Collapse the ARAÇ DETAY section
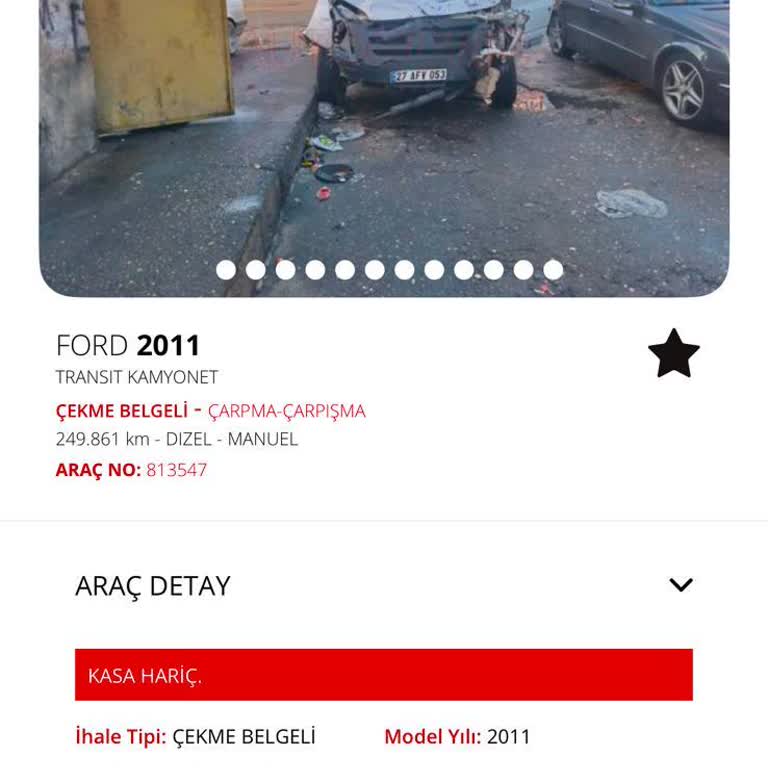The height and width of the screenshot is (768, 768). (x=680, y=585)
